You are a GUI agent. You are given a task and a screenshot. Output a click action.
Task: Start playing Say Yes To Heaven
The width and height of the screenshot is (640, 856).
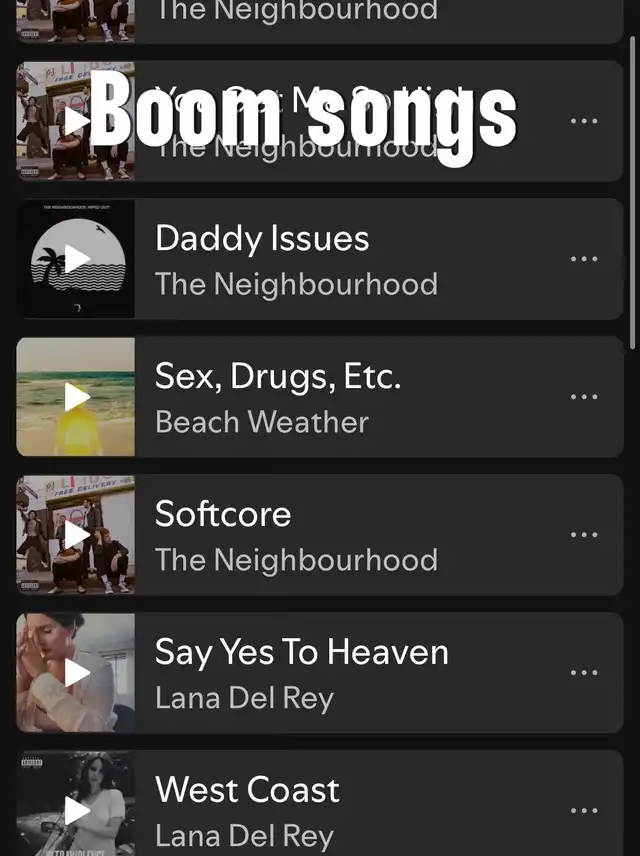[77, 673]
